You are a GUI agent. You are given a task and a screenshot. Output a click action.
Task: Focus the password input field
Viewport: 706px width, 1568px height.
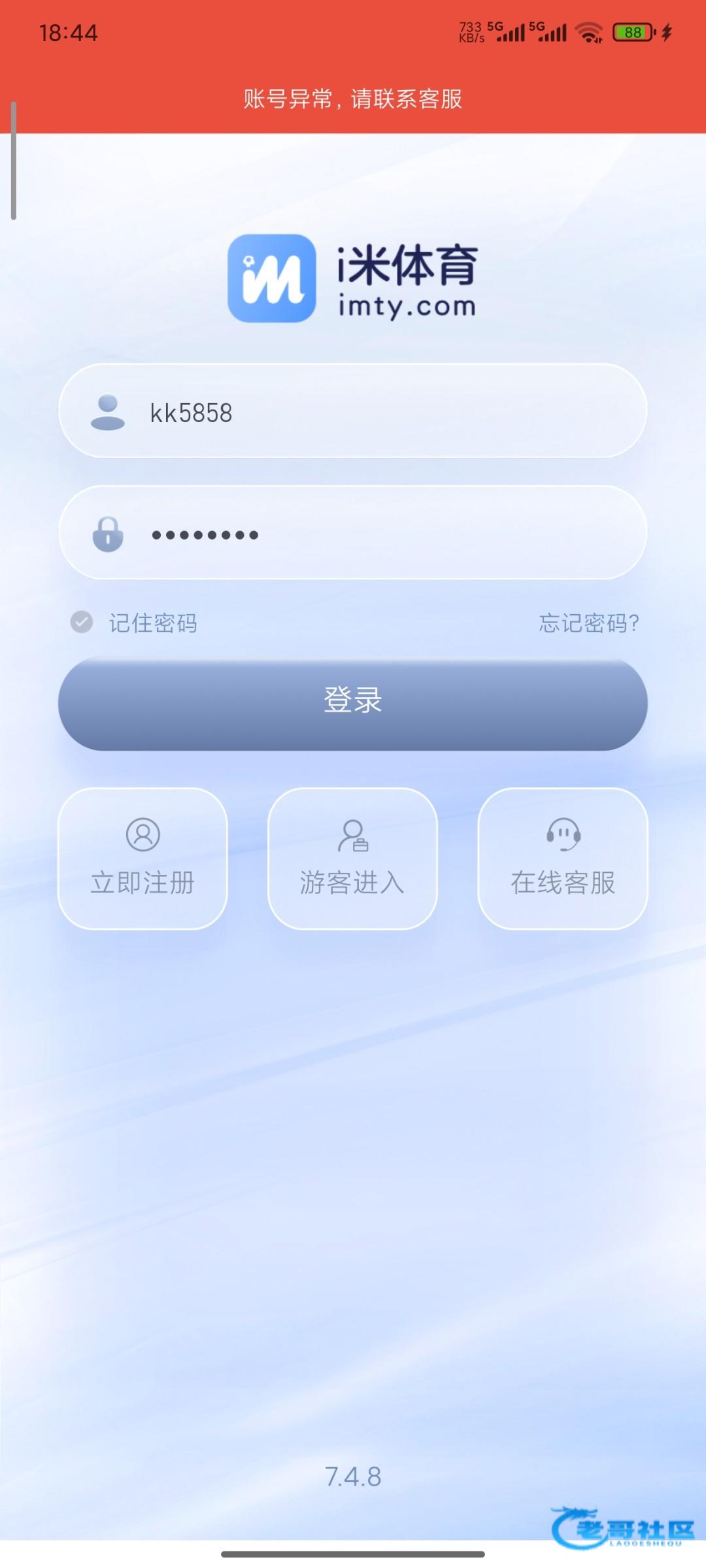coord(353,532)
